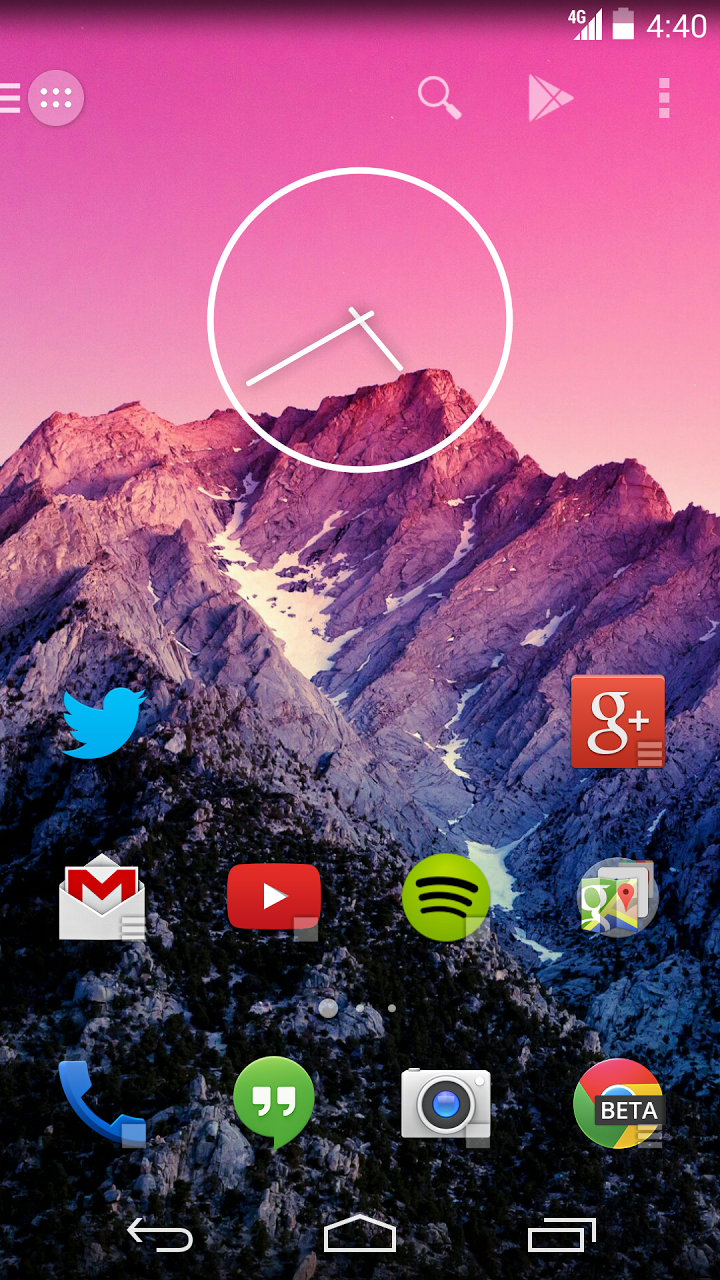Launch the Chrome Beta browser

pos(618,1103)
